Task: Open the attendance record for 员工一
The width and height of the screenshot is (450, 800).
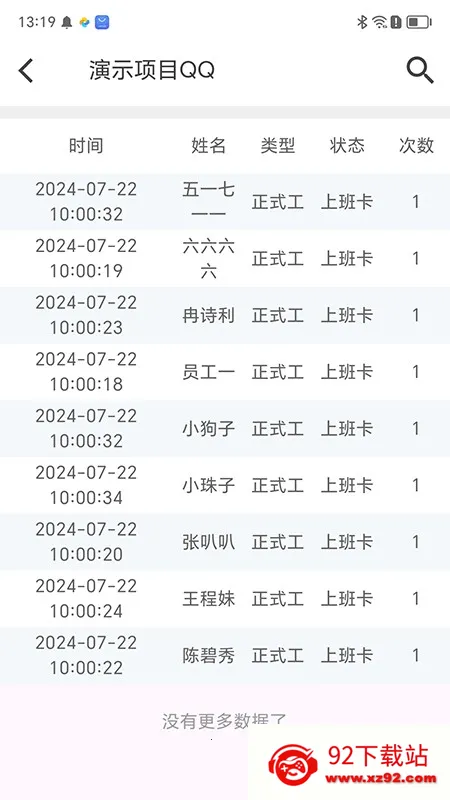Action: [x=225, y=372]
